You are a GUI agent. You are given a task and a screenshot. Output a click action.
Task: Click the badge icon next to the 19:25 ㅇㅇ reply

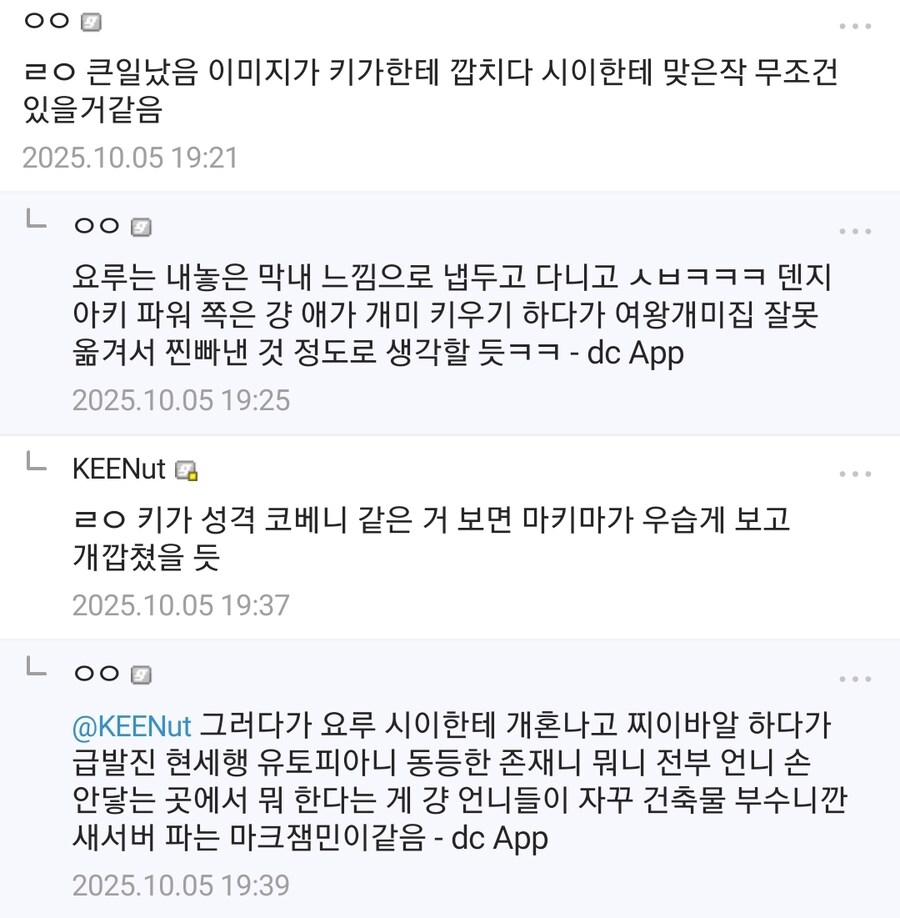(140, 227)
